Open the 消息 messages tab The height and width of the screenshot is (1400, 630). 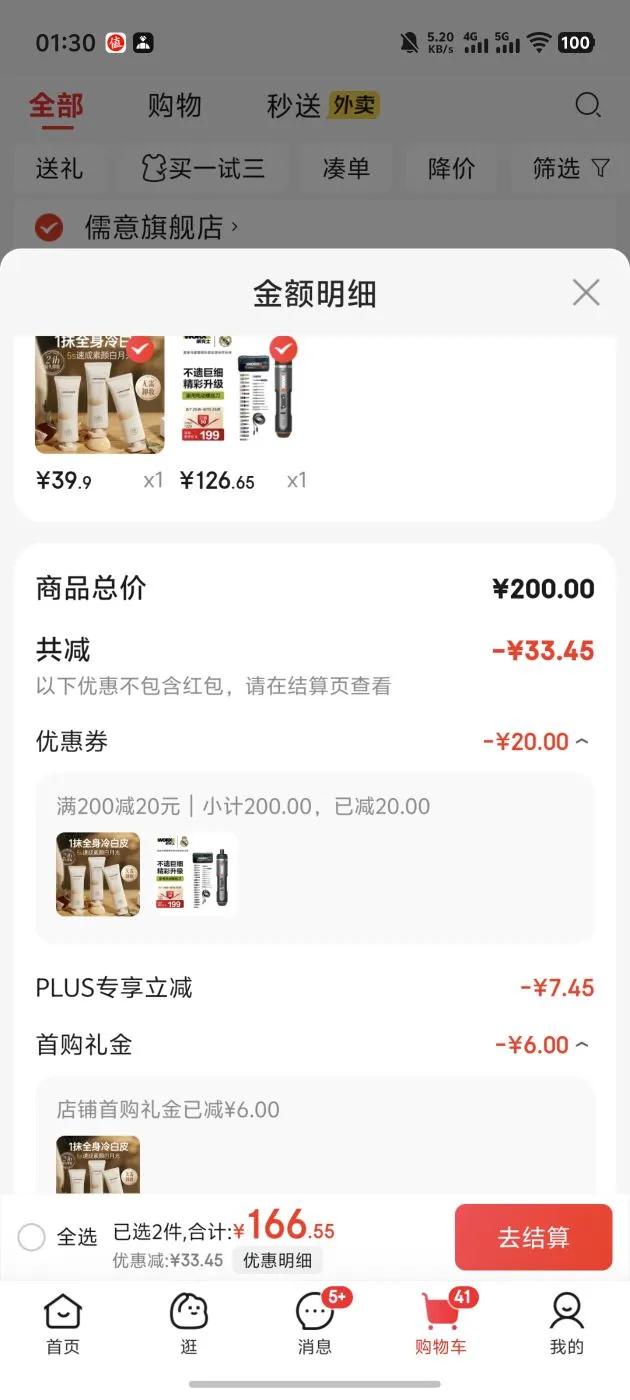tap(315, 1323)
